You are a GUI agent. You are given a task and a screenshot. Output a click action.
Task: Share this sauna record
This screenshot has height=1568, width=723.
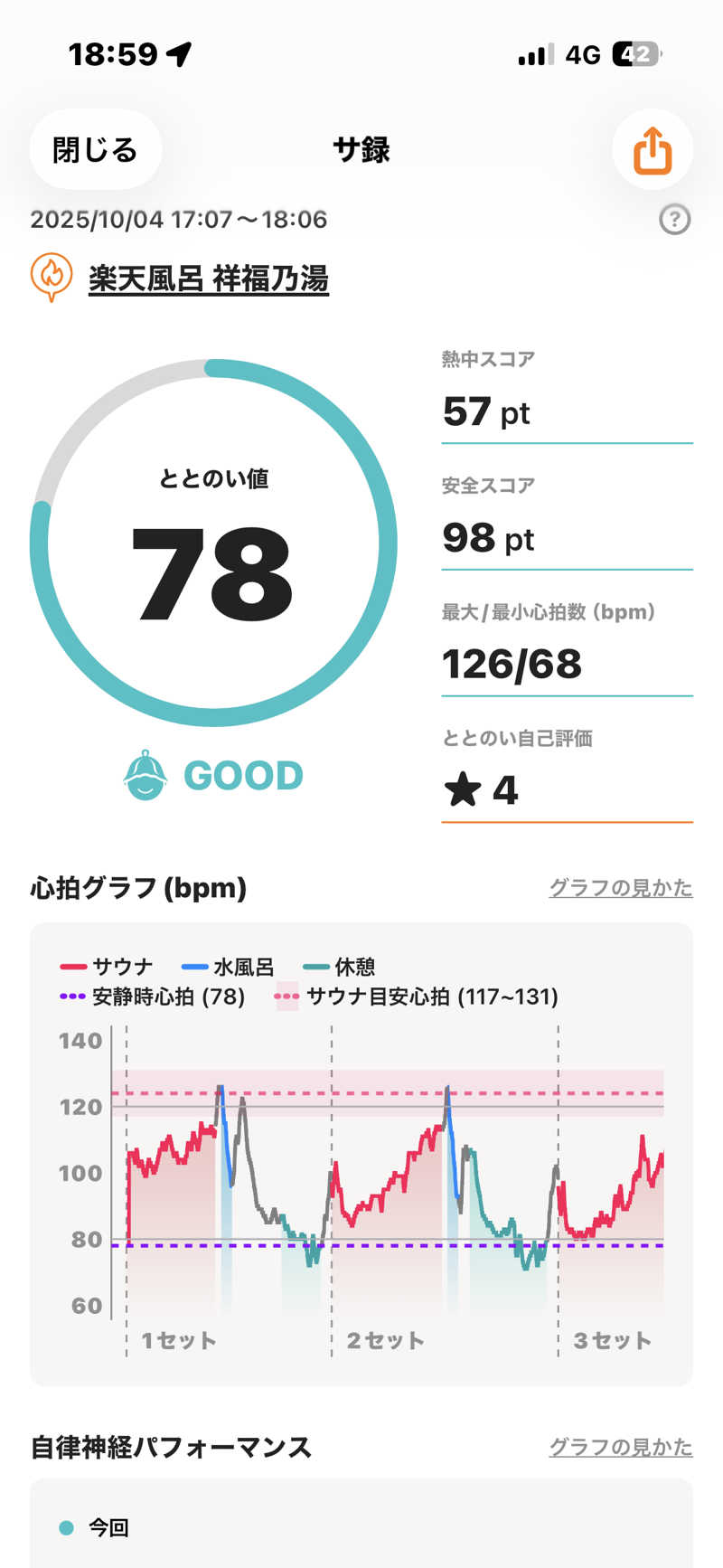653,149
